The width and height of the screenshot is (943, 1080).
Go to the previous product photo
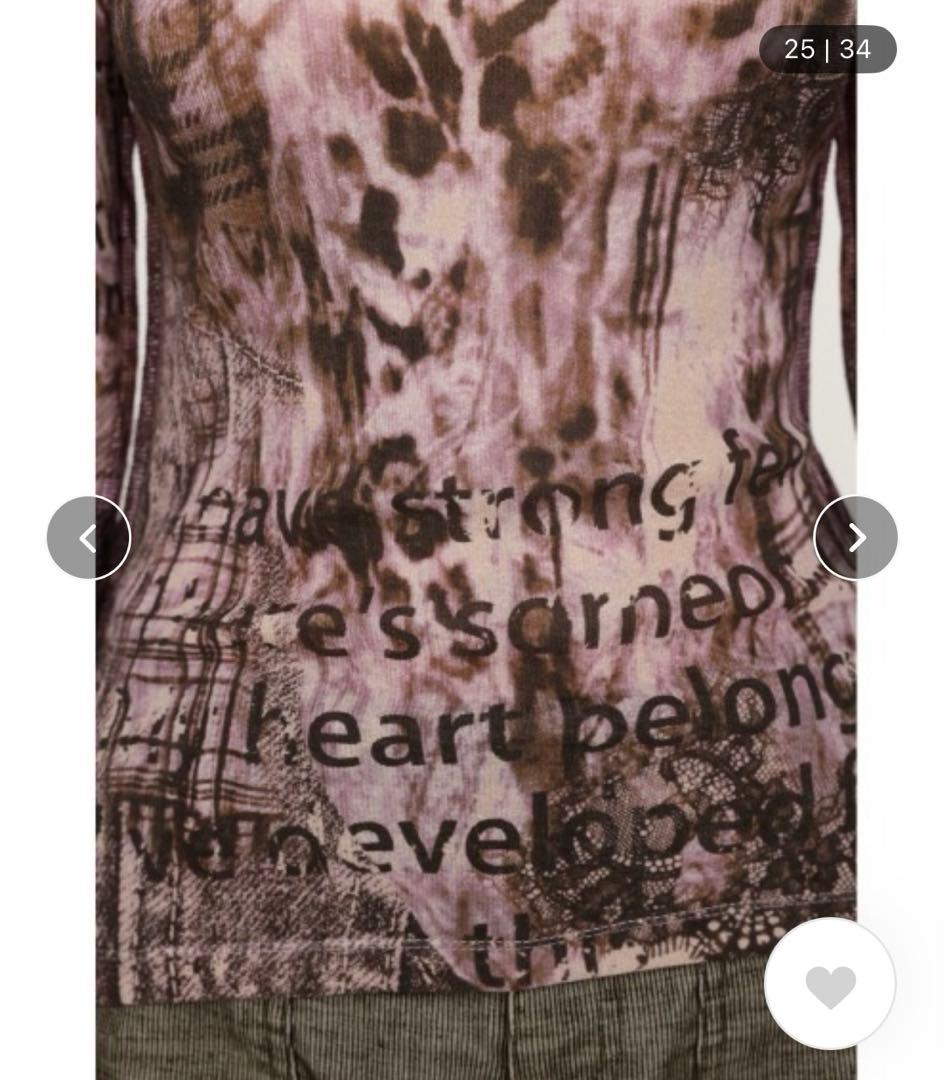click(x=88, y=538)
